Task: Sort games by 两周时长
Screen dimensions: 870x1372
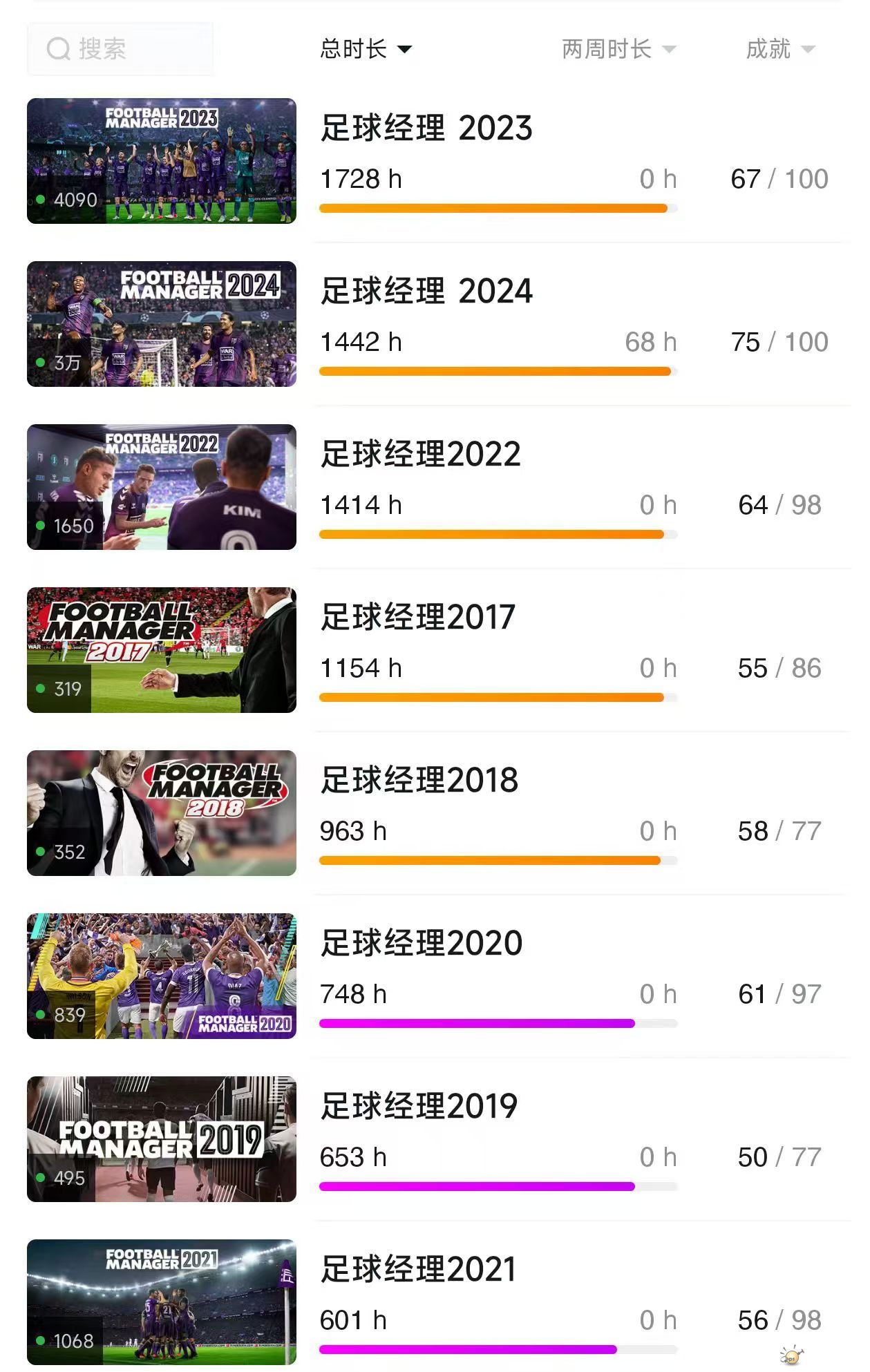Action: coord(618,49)
